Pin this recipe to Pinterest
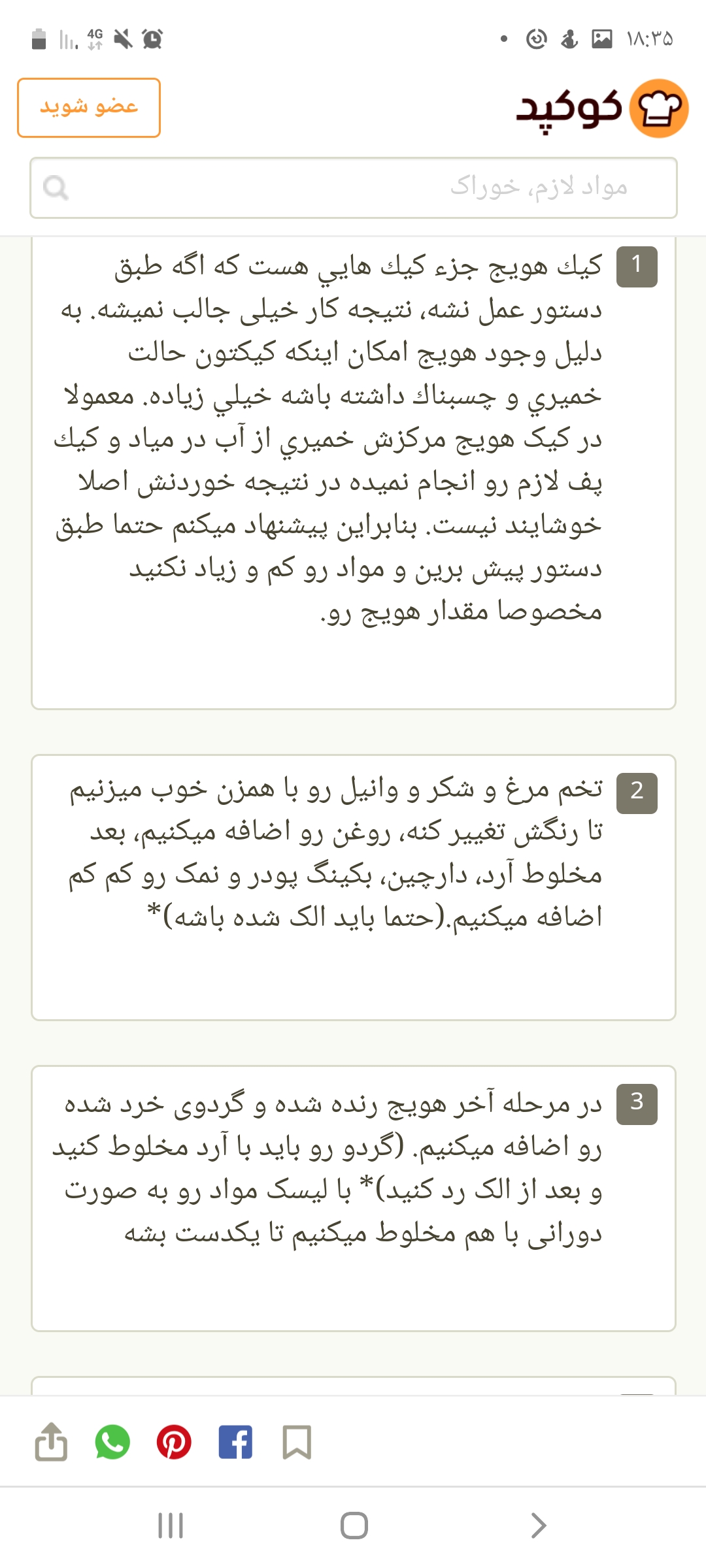Viewport: 706px width, 1568px height. point(174,1442)
